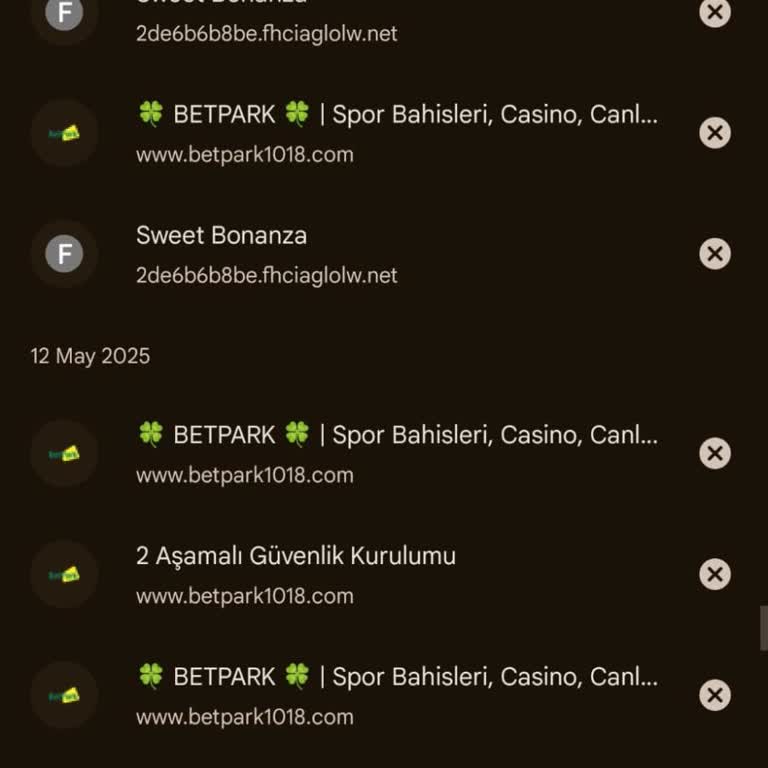768x768 pixels.
Task: Open the BETPARK entry between the Sweet Bonanza entries
Action: [x=396, y=133]
